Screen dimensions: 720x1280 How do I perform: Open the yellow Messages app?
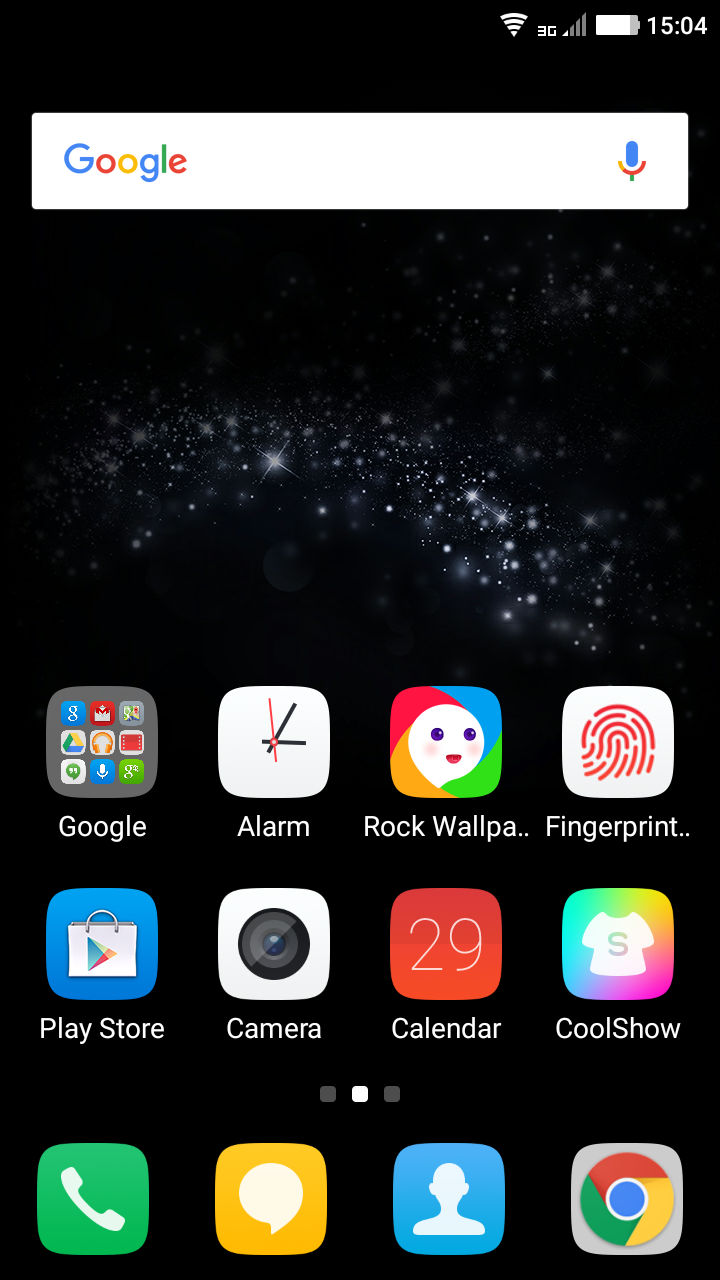[x=271, y=1199]
